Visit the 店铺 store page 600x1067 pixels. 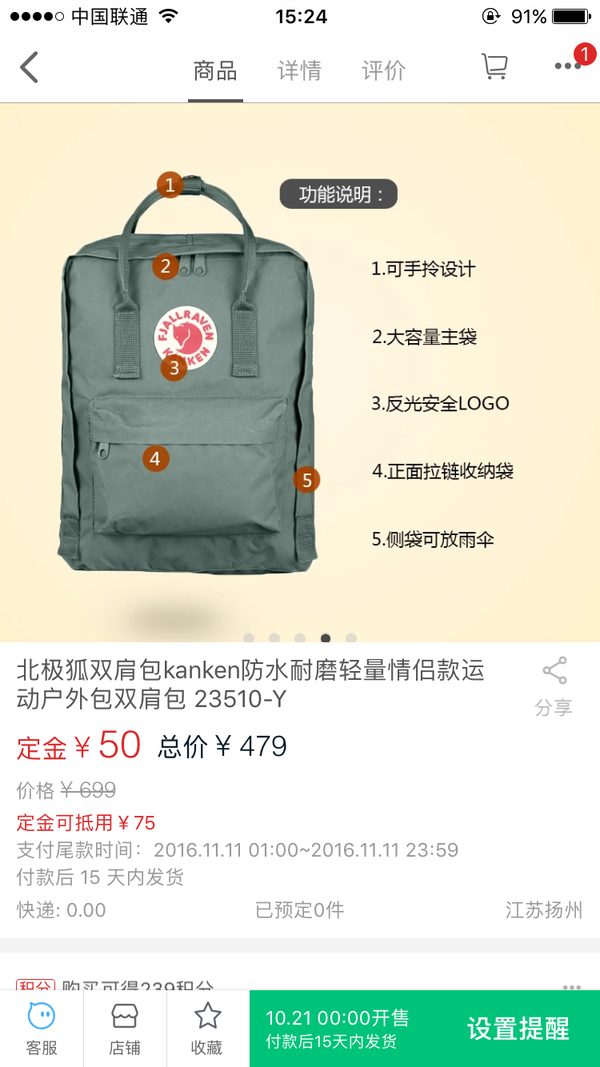[x=124, y=1029]
